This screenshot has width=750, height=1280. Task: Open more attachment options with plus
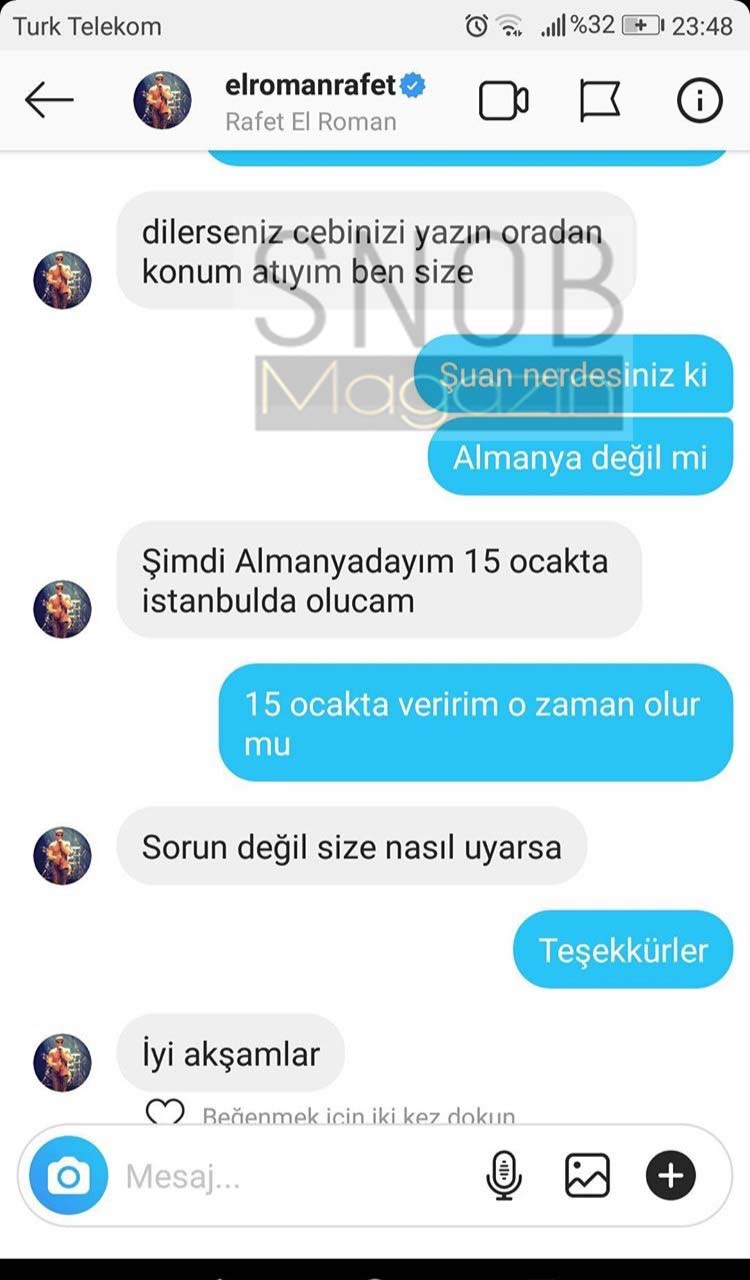pyautogui.click(x=670, y=1176)
